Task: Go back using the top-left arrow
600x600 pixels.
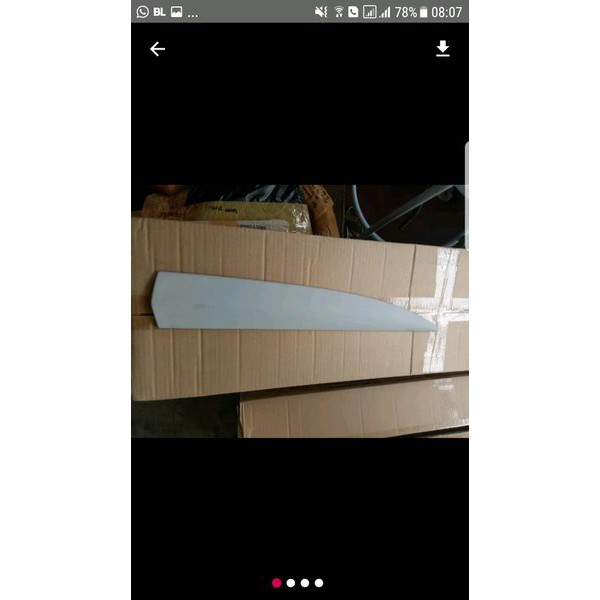Action: pos(157,49)
